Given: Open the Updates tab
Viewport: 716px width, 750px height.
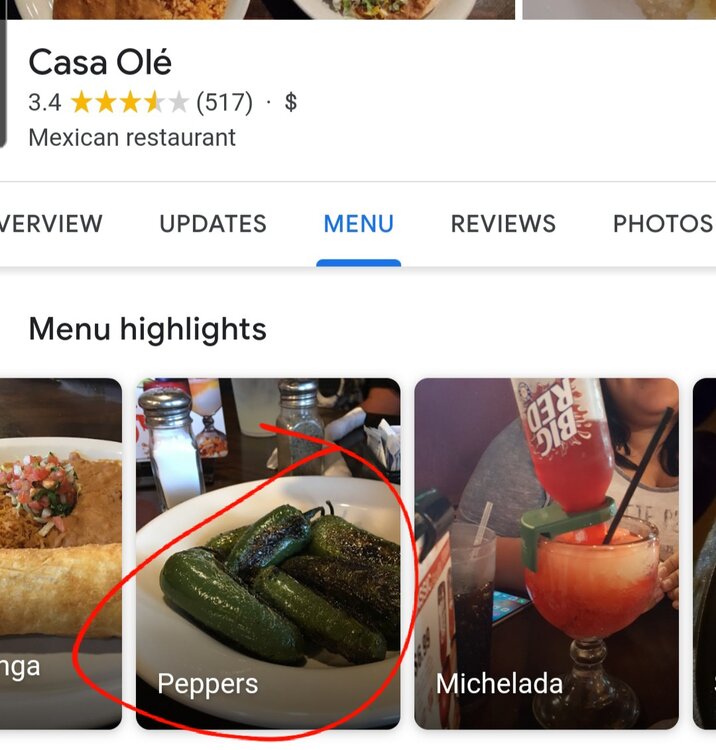Looking at the screenshot, I should click(213, 224).
